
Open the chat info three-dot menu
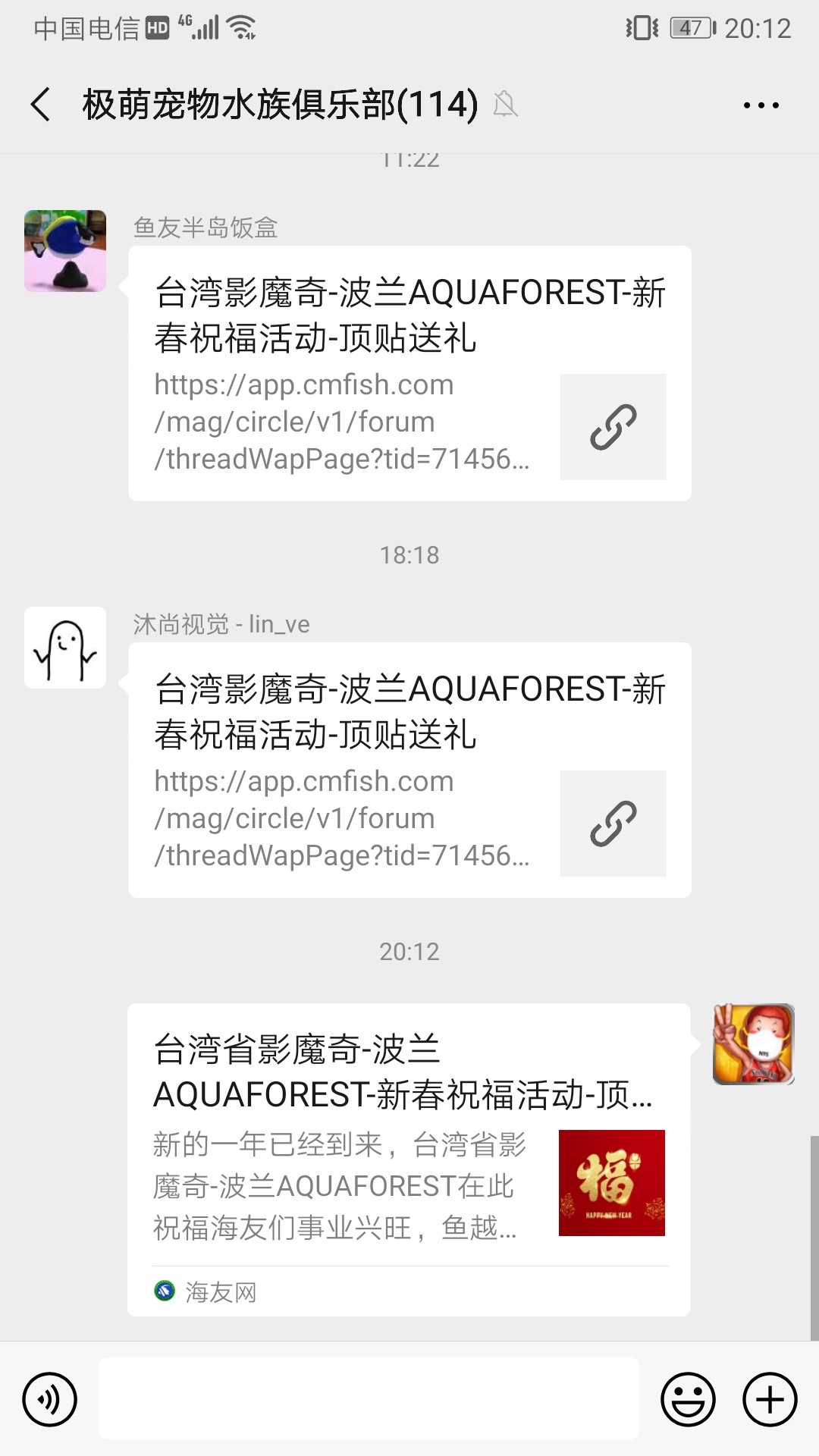tap(761, 105)
